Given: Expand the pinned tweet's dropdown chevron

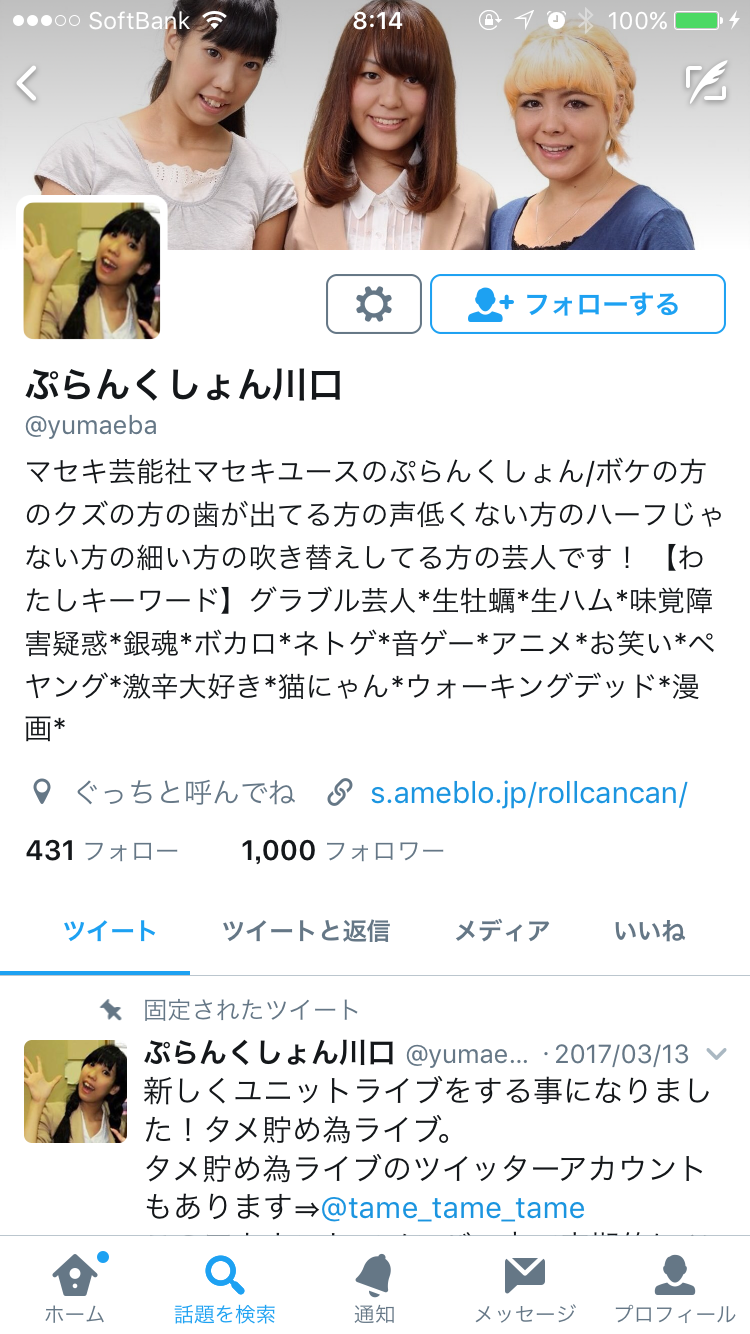Looking at the screenshot, I should (x=717, y=1053).
